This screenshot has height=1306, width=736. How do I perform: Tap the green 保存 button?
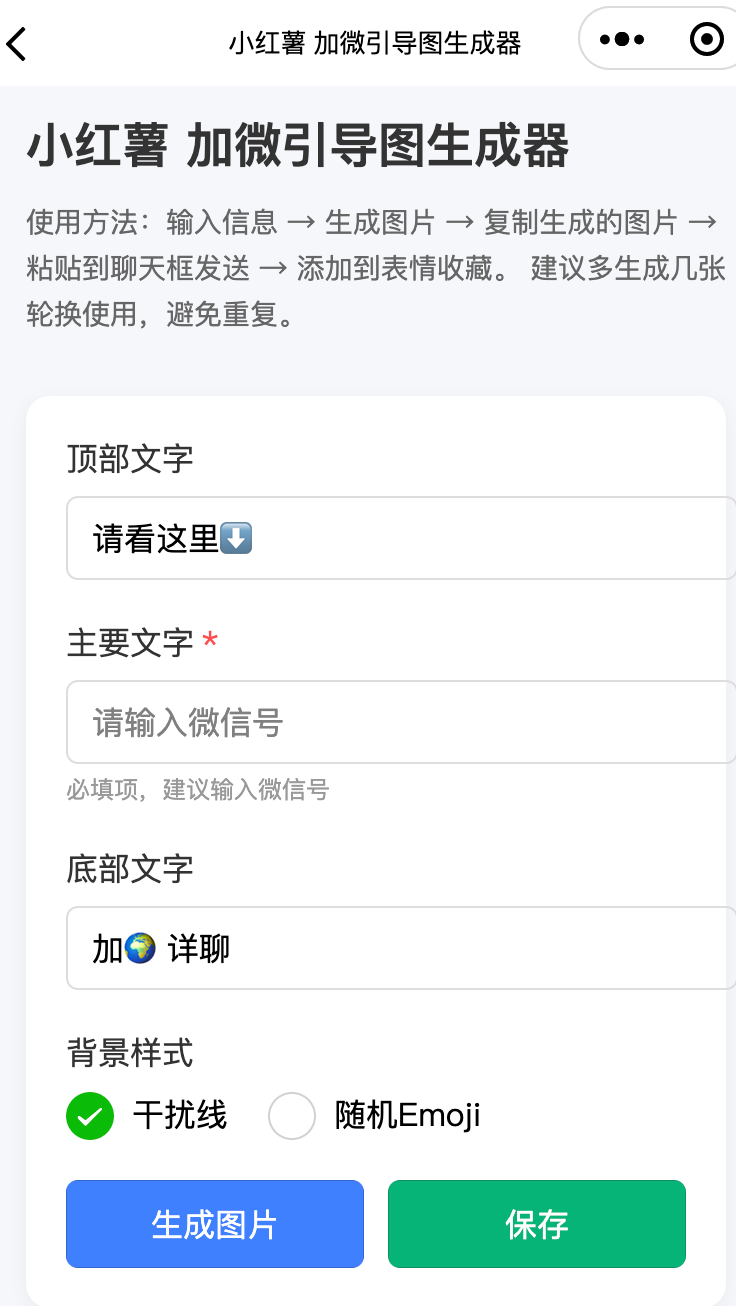(x=537, y=1224)
